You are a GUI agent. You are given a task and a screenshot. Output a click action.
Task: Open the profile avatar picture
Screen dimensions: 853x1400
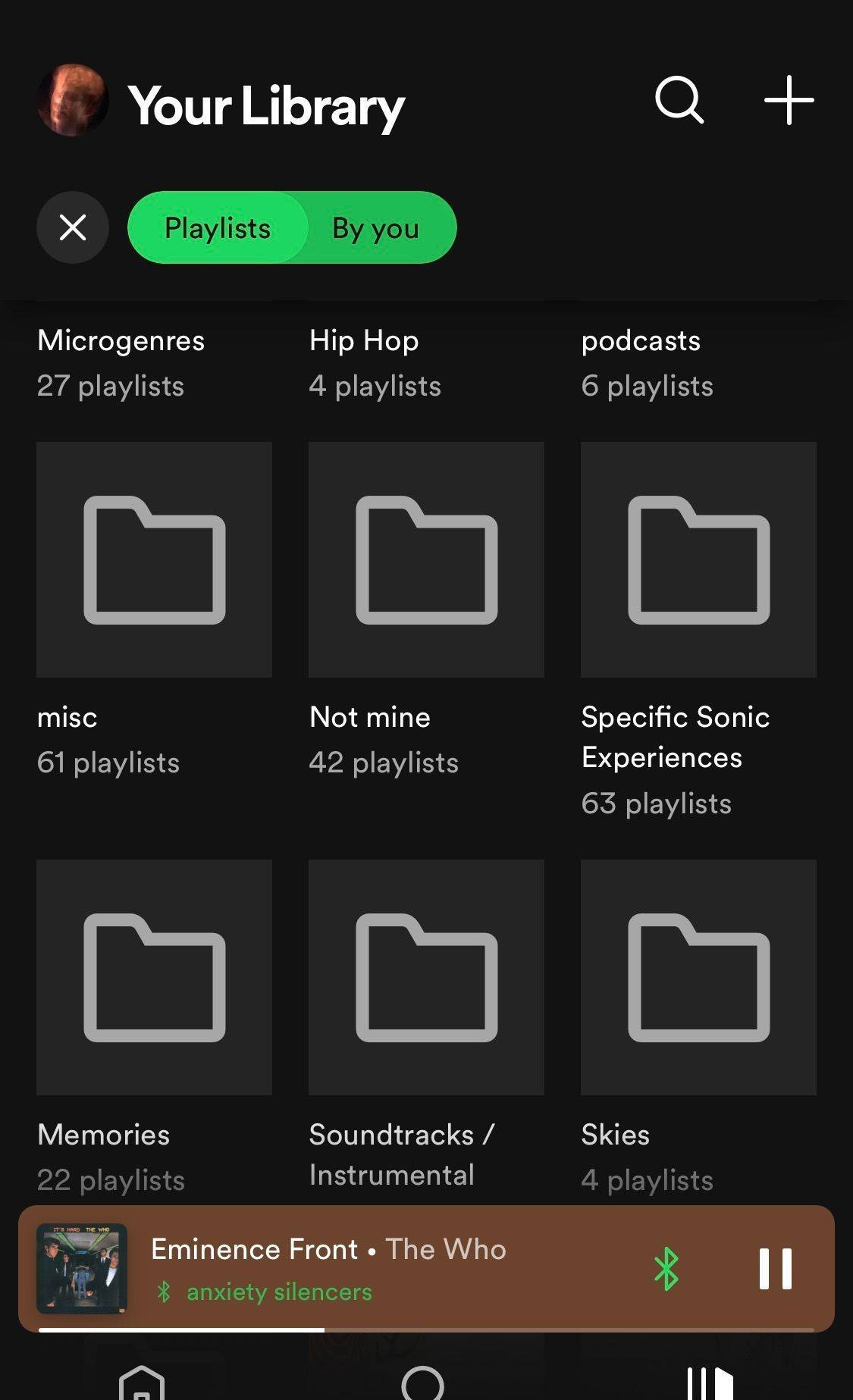[x=73, y=100]
